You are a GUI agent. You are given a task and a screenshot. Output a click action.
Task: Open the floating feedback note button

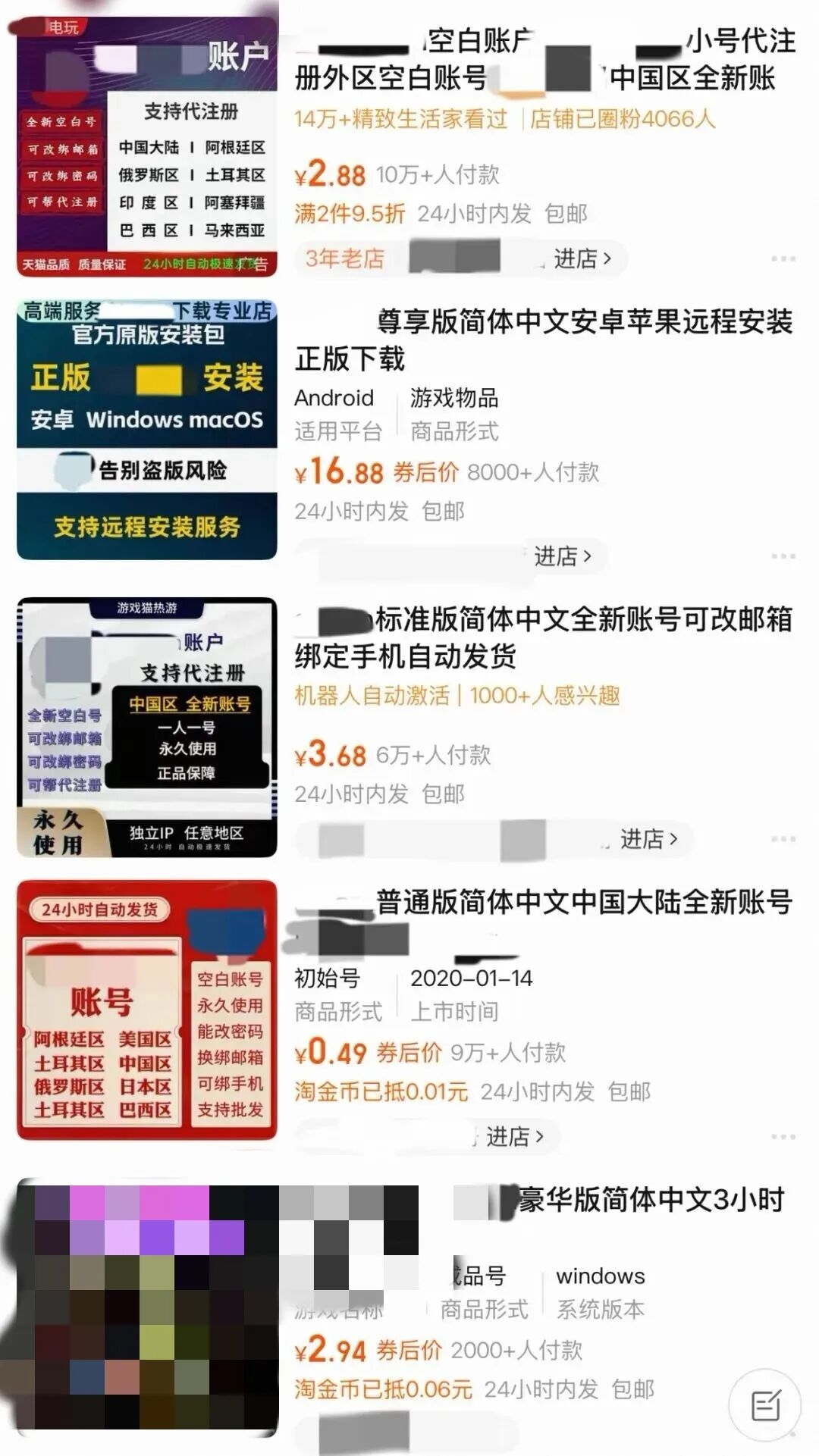(766, 1406)
